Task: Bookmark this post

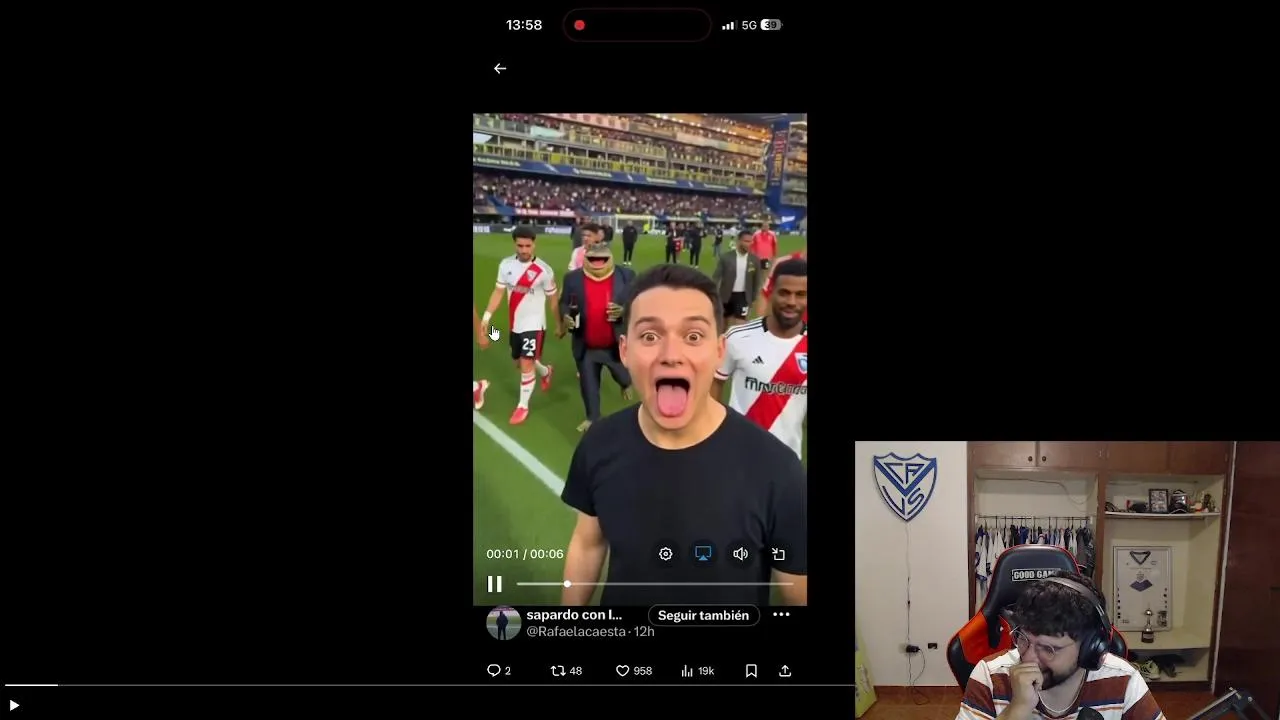Action: pyautogui.click(x=751, y=671)
